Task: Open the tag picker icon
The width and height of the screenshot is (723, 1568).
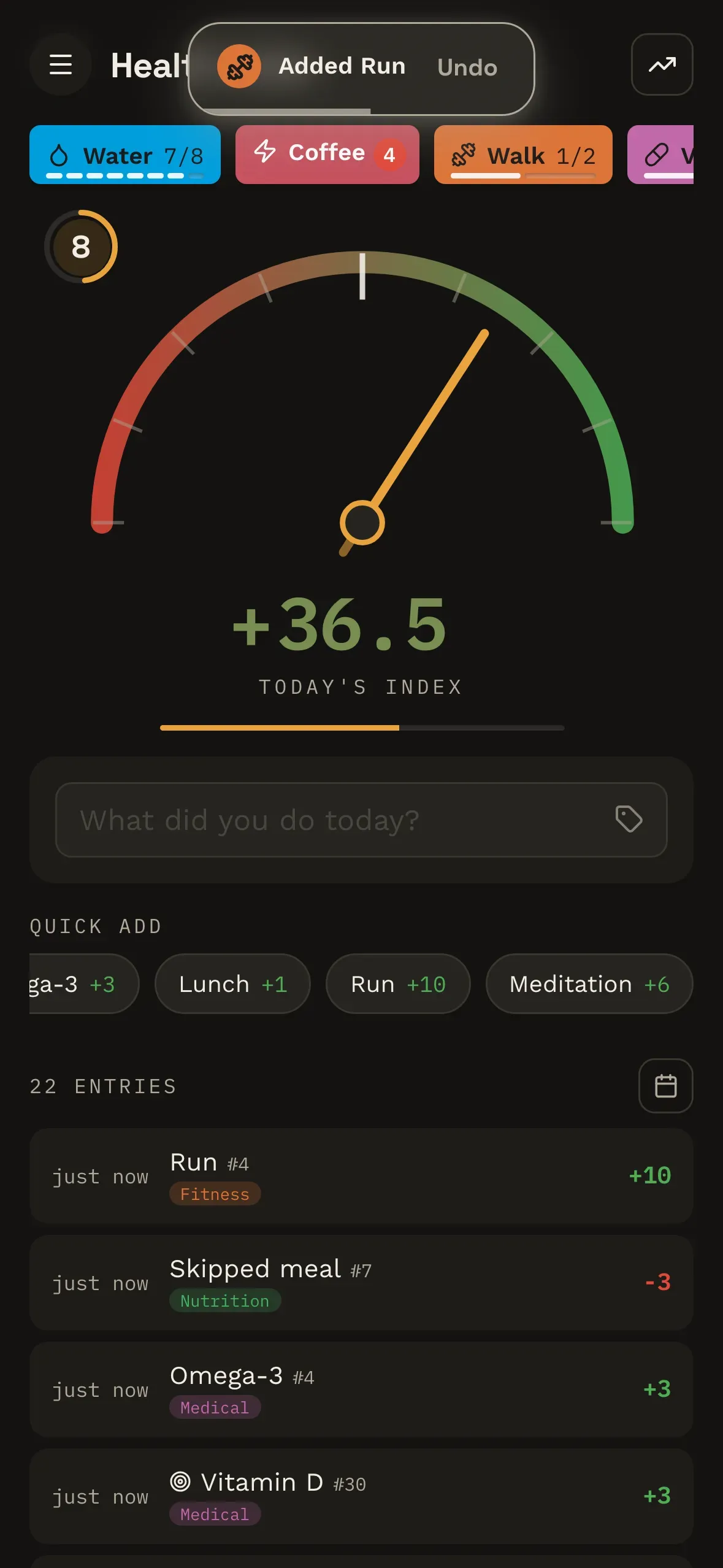Action: point(629,819)
